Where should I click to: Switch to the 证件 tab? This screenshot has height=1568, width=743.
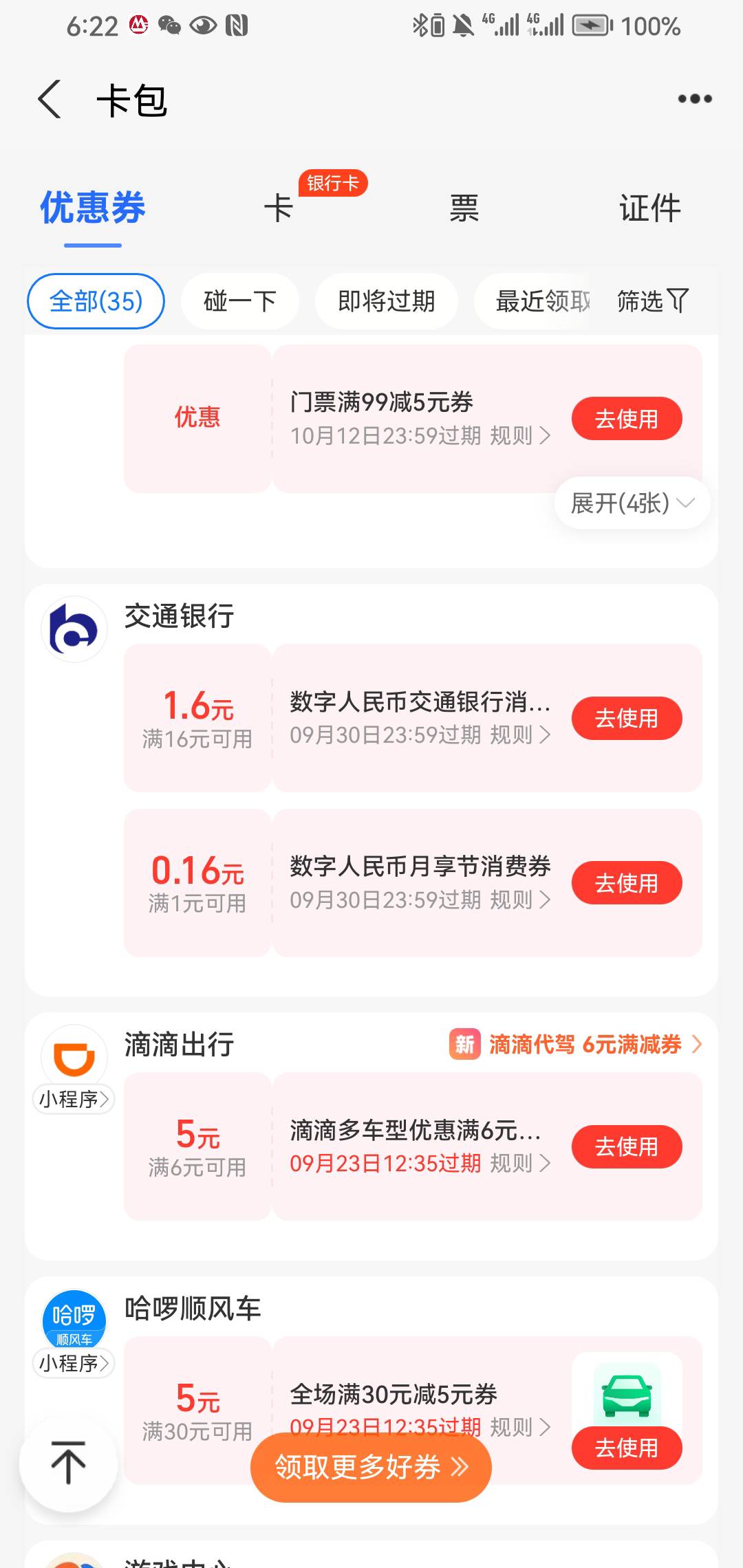click(650, 208)
